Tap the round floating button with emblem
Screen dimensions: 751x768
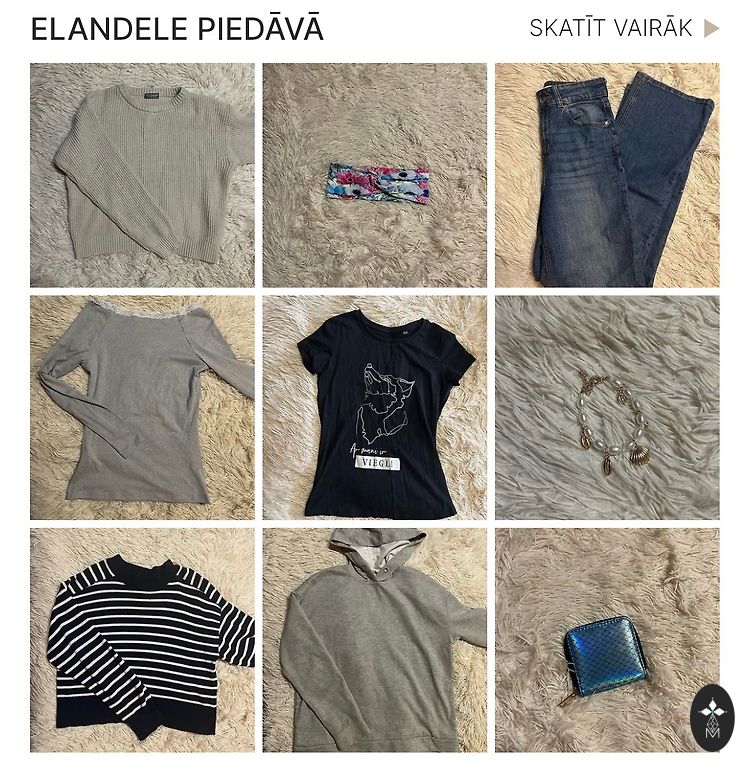[712, 717]
